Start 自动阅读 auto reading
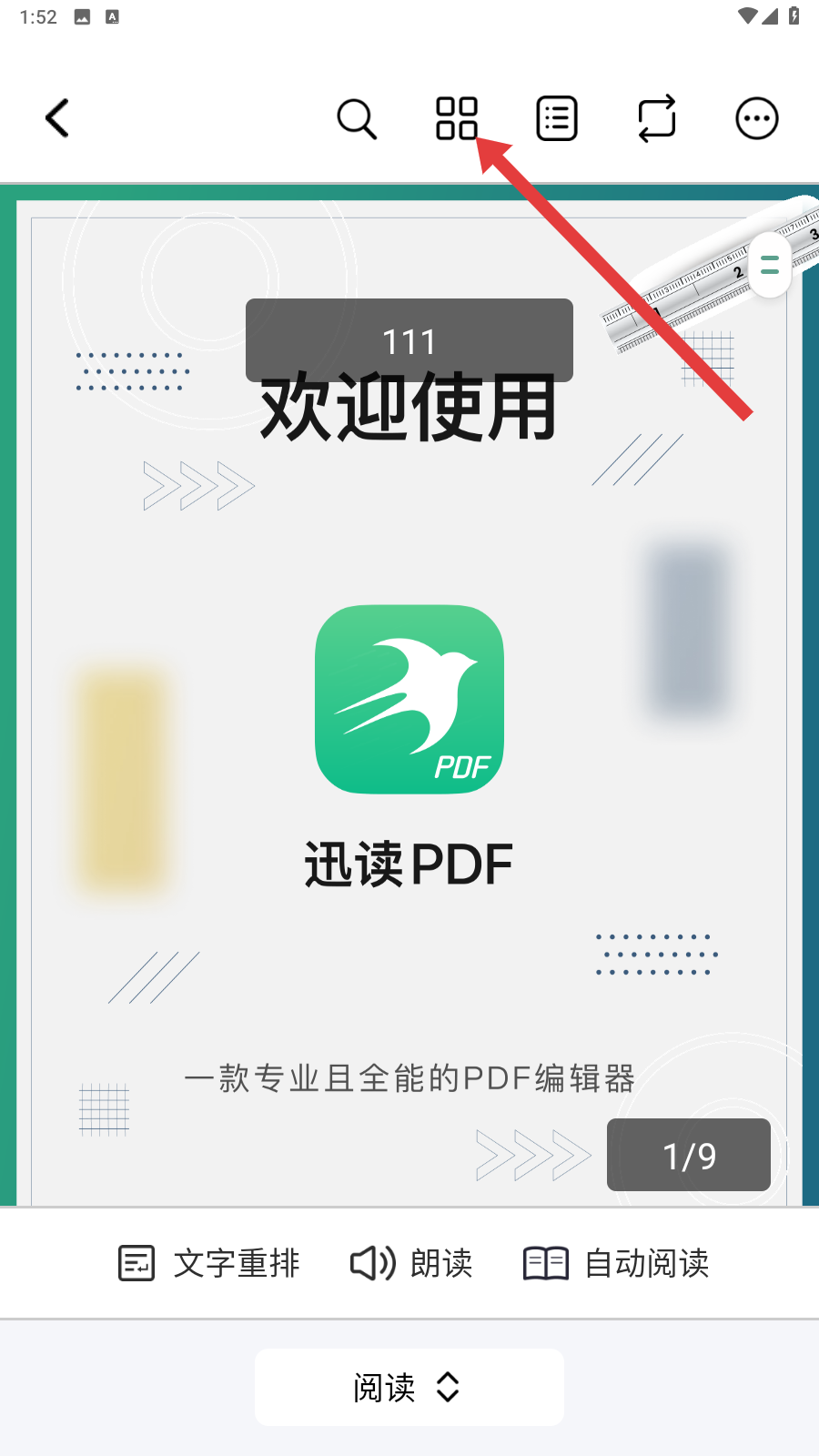 [616, 1263]
